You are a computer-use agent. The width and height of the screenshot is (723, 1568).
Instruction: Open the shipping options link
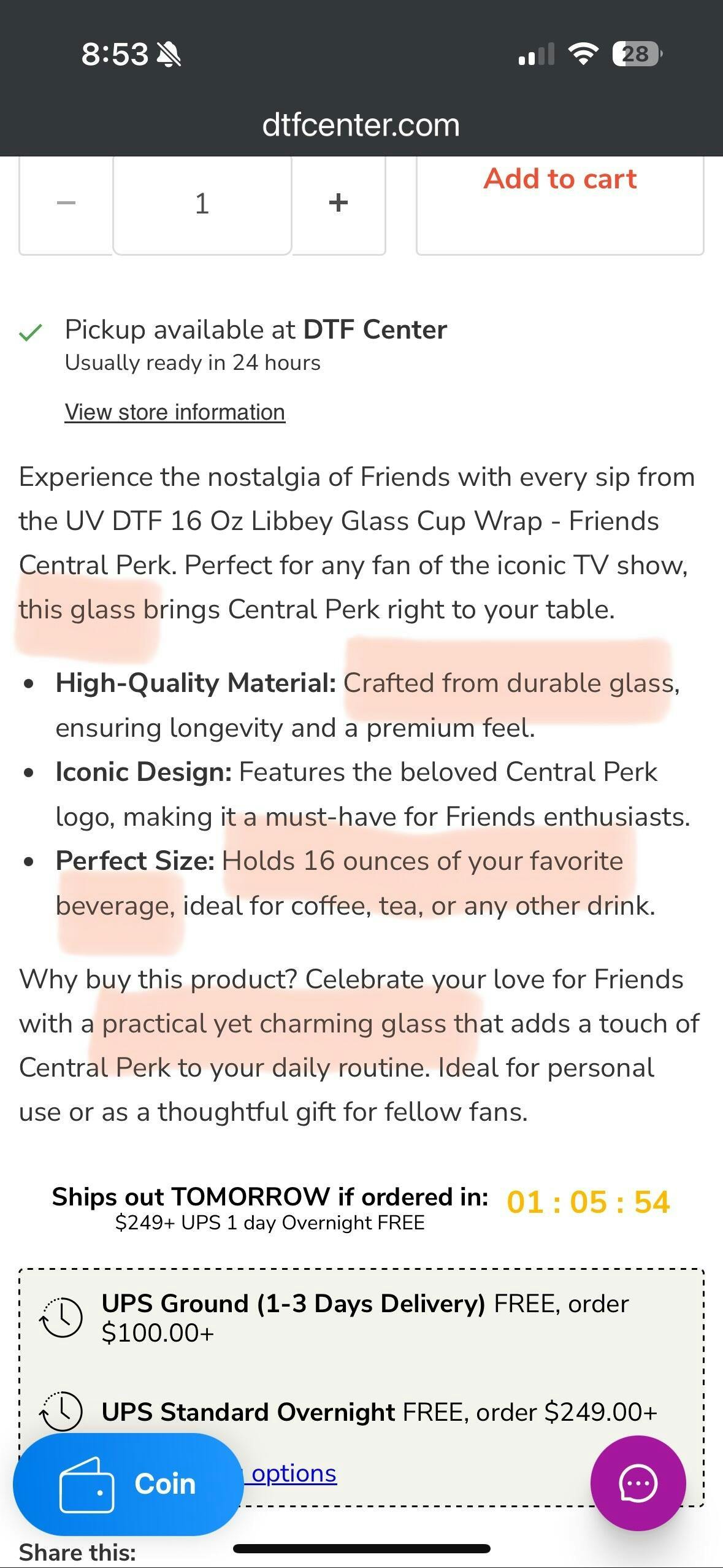(293, 1474)
